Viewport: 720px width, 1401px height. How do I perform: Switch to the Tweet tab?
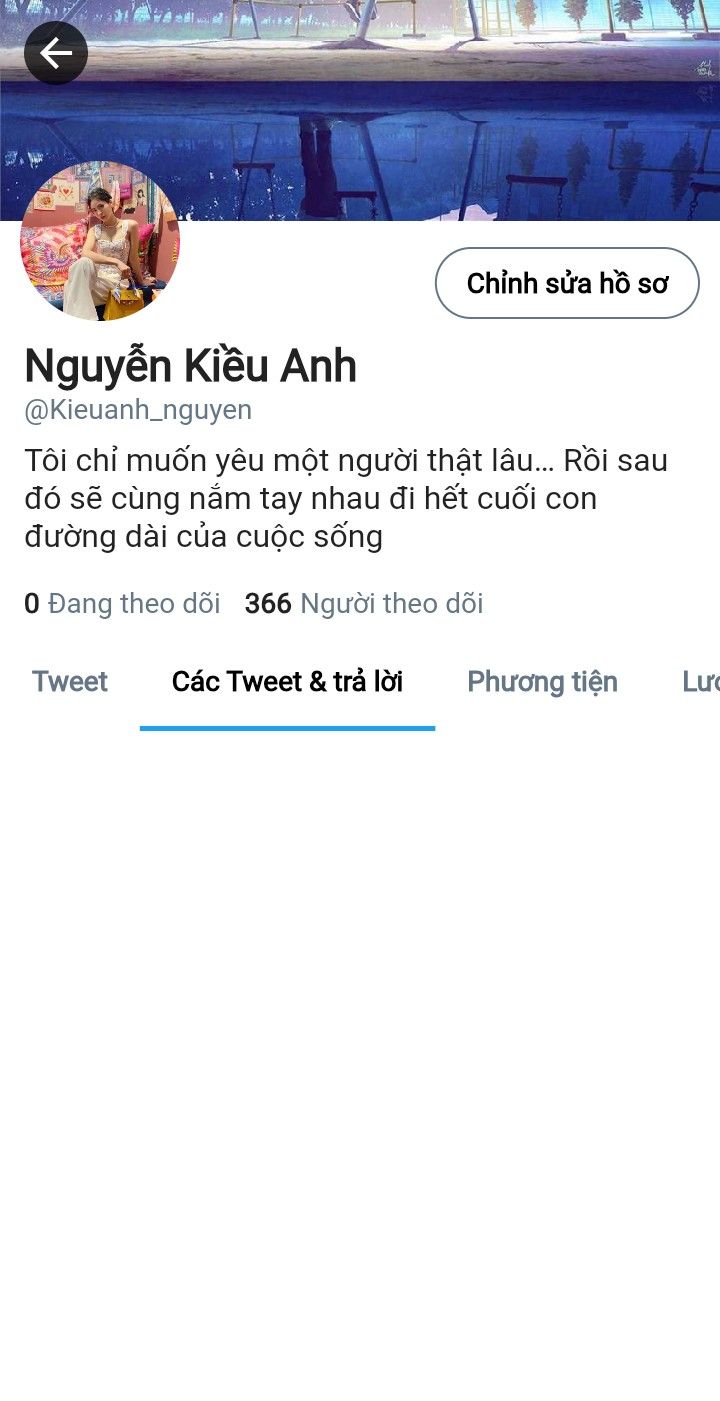click(x=70, y=682)
